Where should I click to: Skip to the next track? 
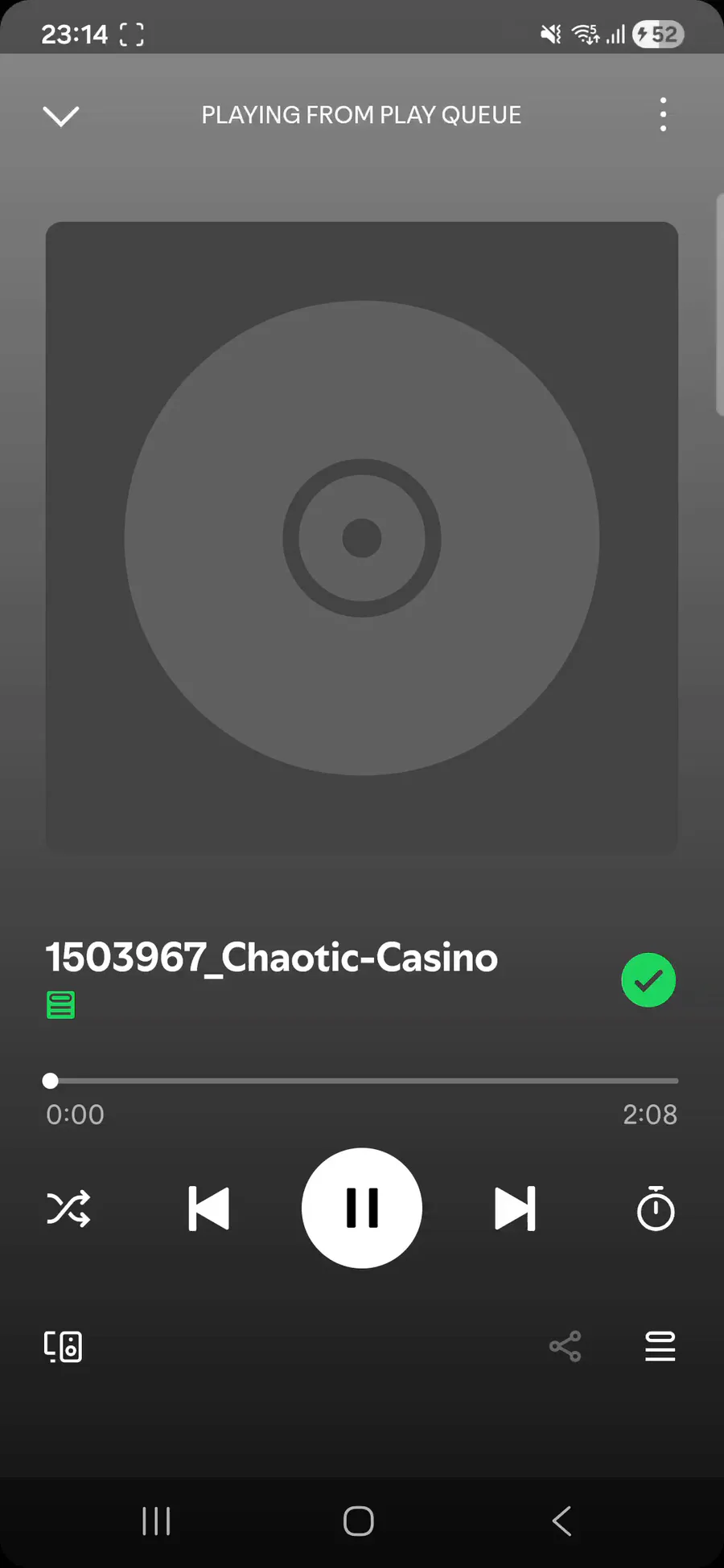coord(515,1208)
